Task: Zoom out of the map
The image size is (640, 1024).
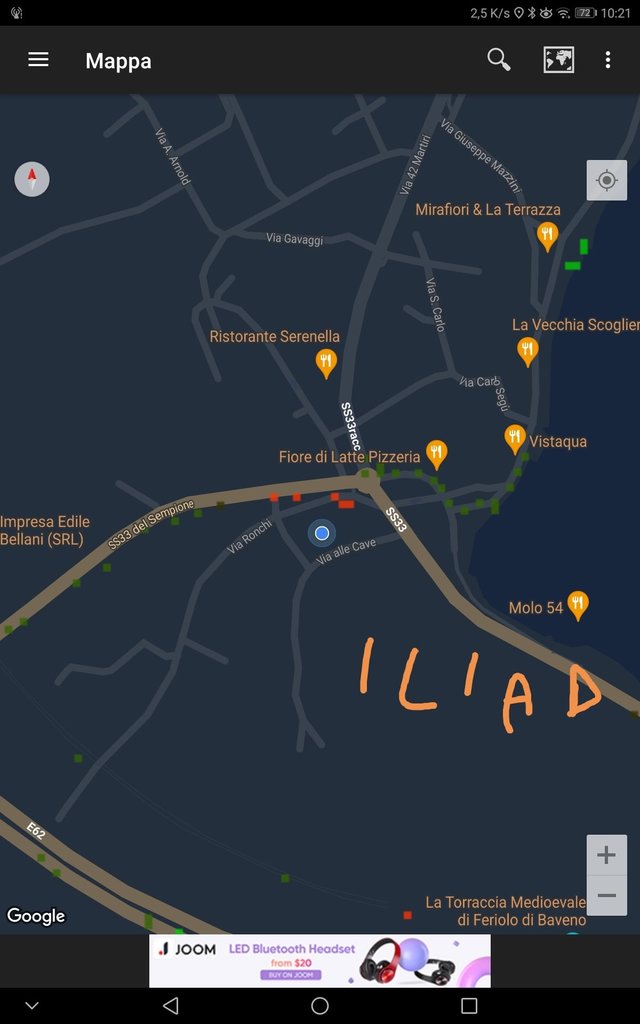Action: click(x=606, y=895)
